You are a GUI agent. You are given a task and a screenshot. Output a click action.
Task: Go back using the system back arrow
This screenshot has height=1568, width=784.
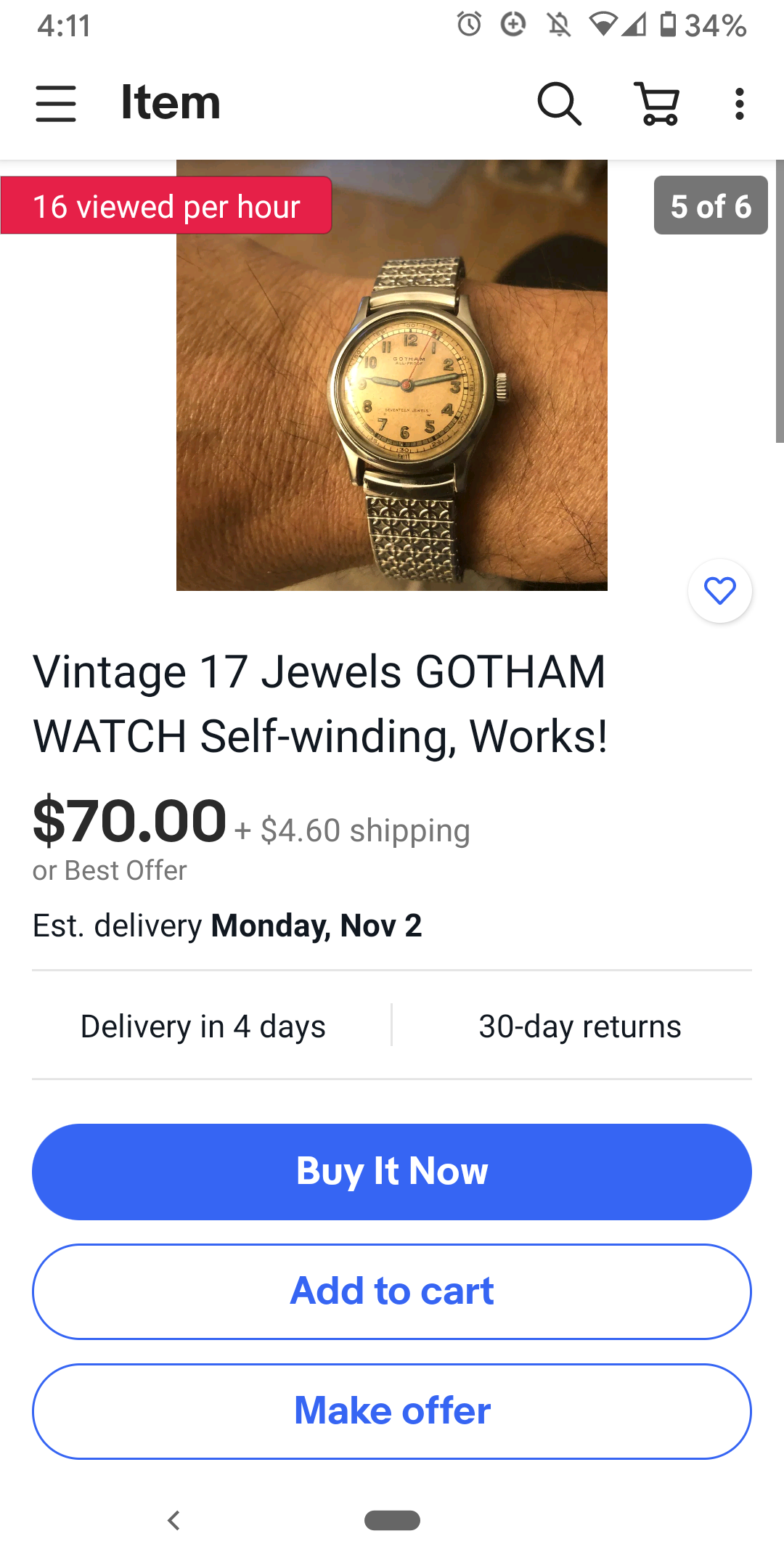click(173, 1520)
